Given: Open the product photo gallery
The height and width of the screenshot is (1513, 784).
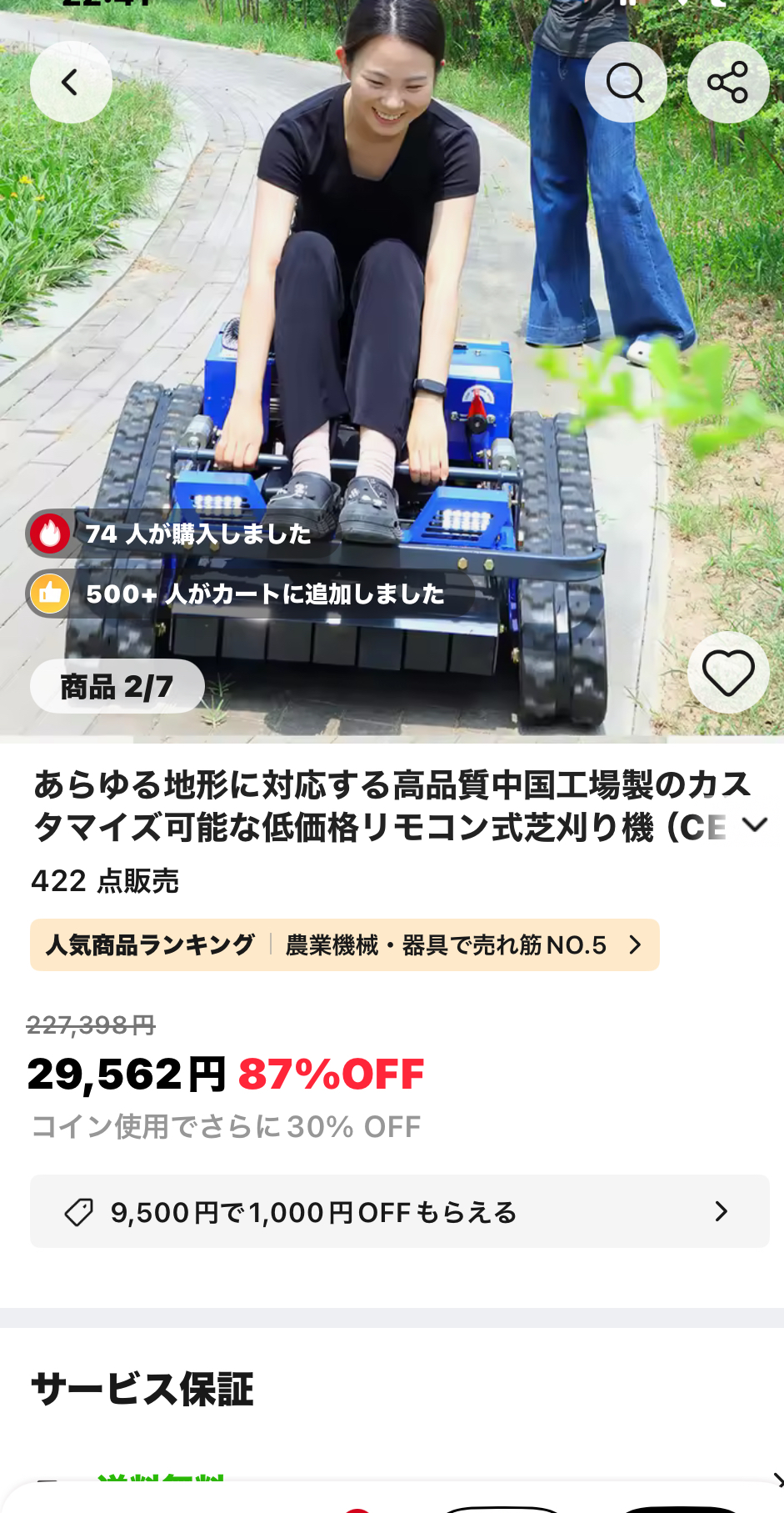Looking at the screenshot, I should [392, 333].
